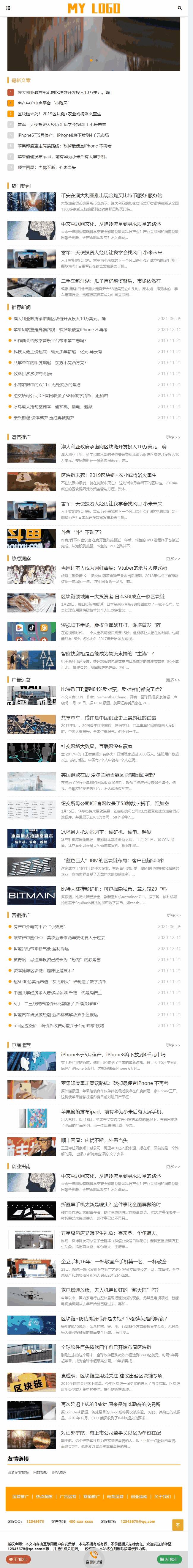Image resolution: width=193 pixels, height=1568 pixels.
Task: Open the search icon in header
Action: [x=180, y=8]
